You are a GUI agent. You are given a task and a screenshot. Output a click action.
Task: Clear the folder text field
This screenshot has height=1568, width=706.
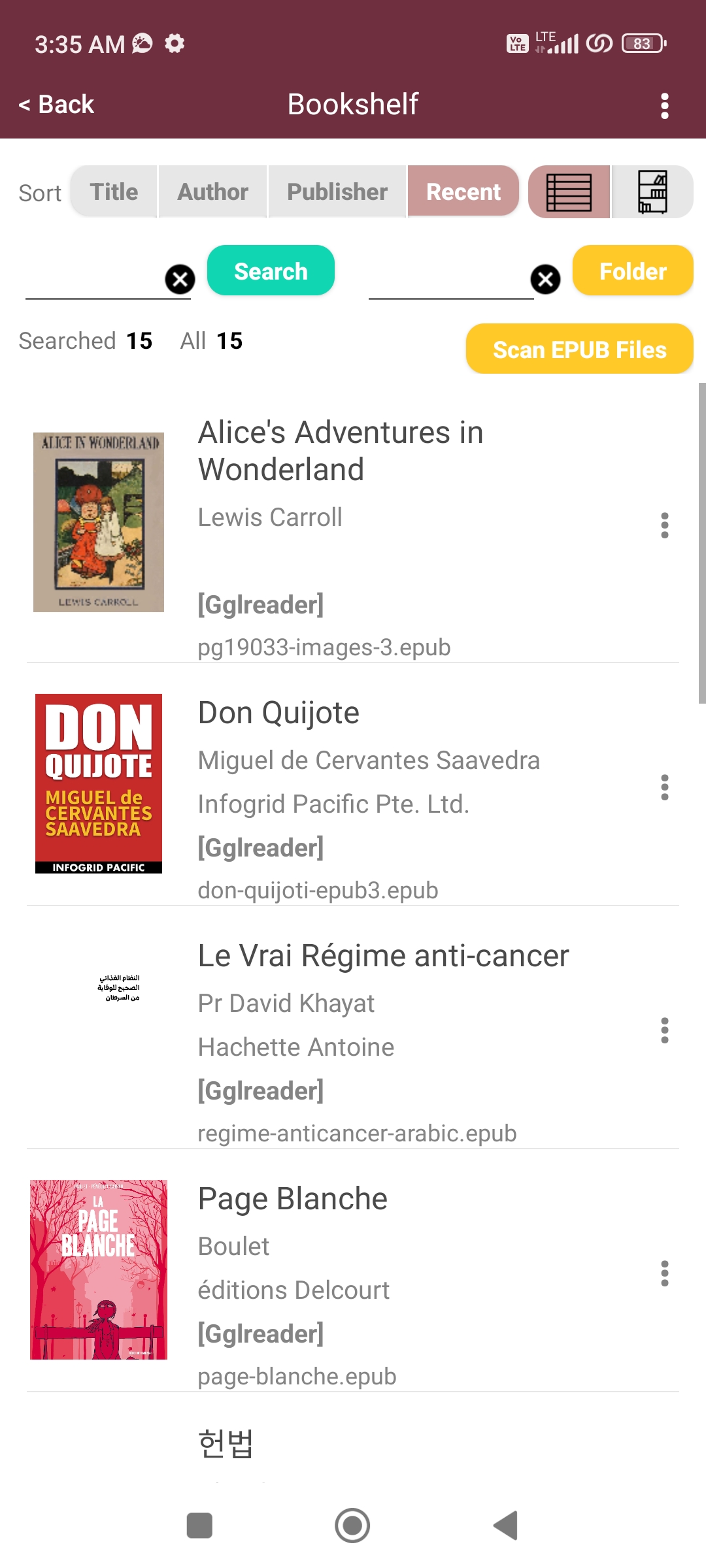[x=545, y=280]
